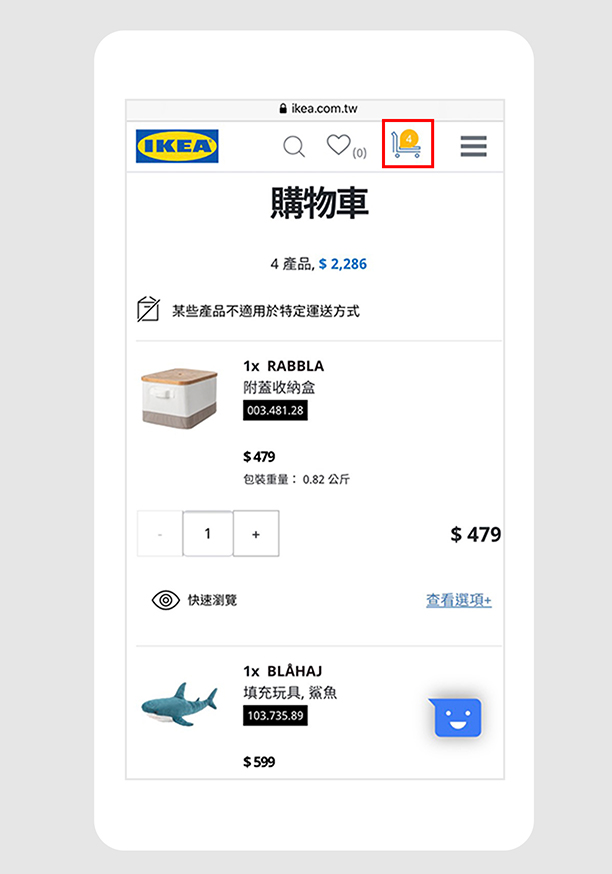612x874 pixels.
Task: Open the shopping cart icon
Action: click(408, 145)
